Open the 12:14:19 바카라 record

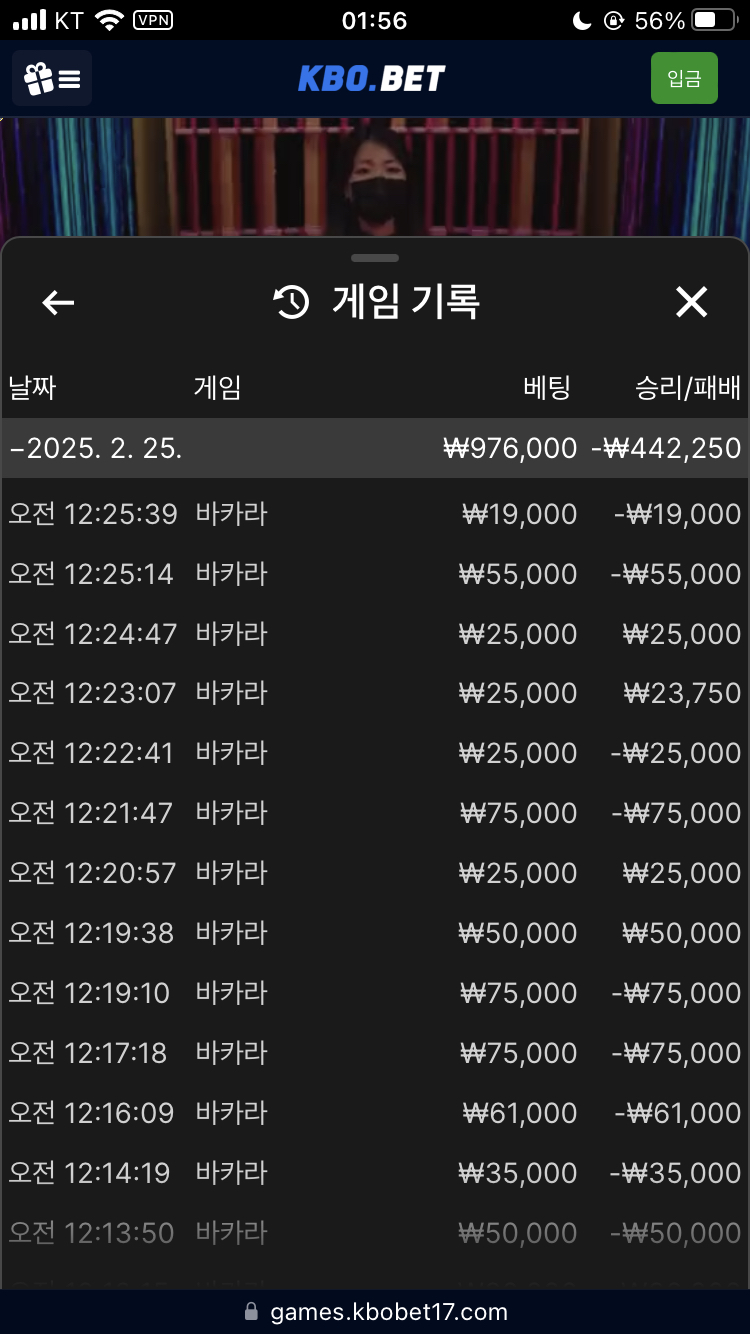[x=375, y=1173]
